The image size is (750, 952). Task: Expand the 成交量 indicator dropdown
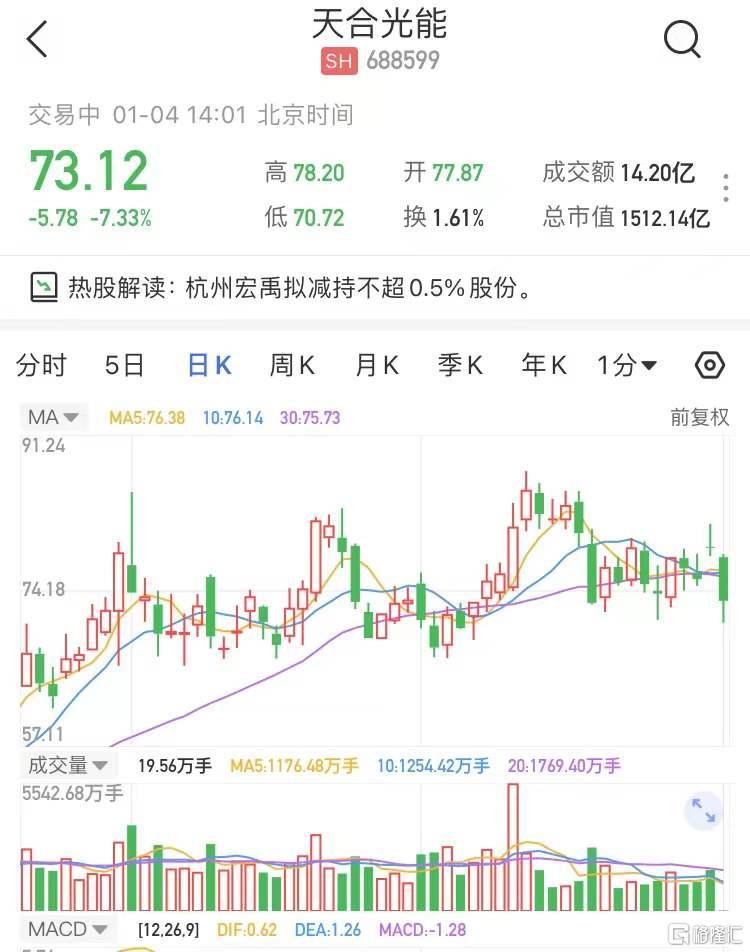click(67, 766)
